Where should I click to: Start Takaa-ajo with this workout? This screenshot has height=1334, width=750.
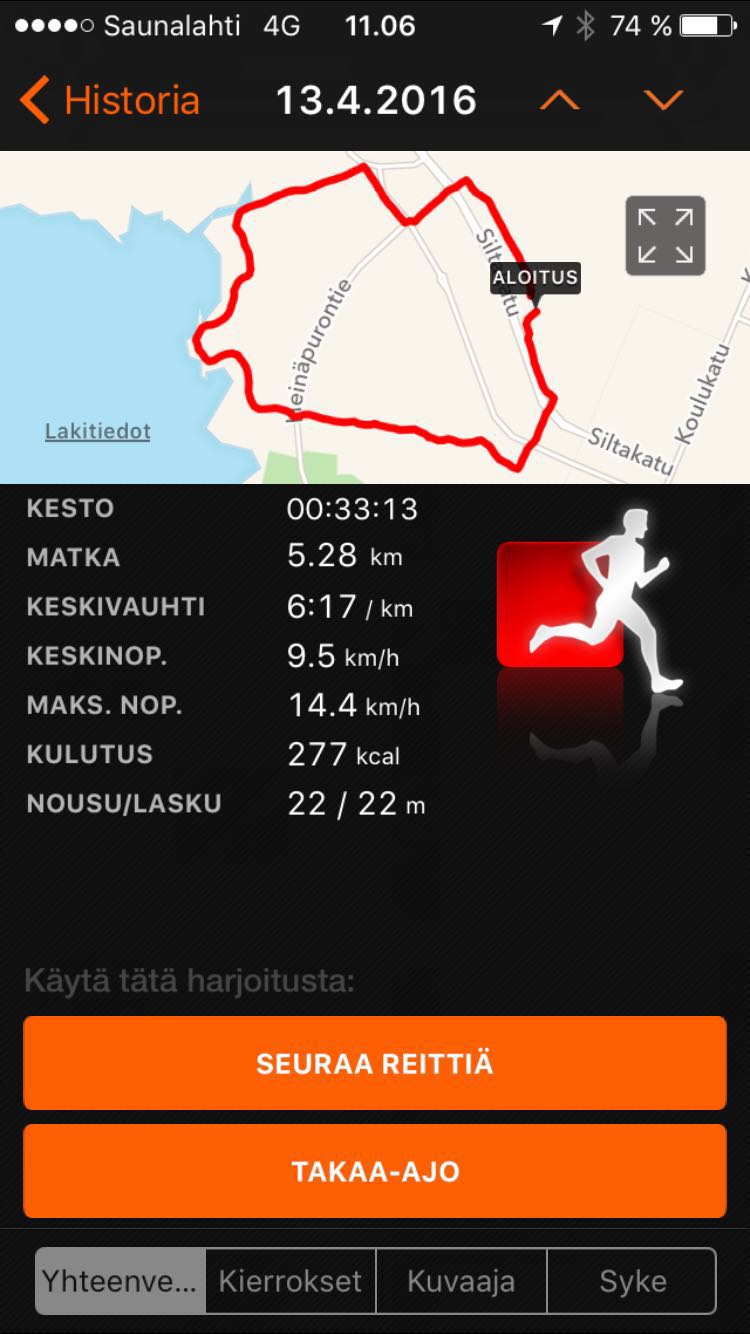(375, 1171)
